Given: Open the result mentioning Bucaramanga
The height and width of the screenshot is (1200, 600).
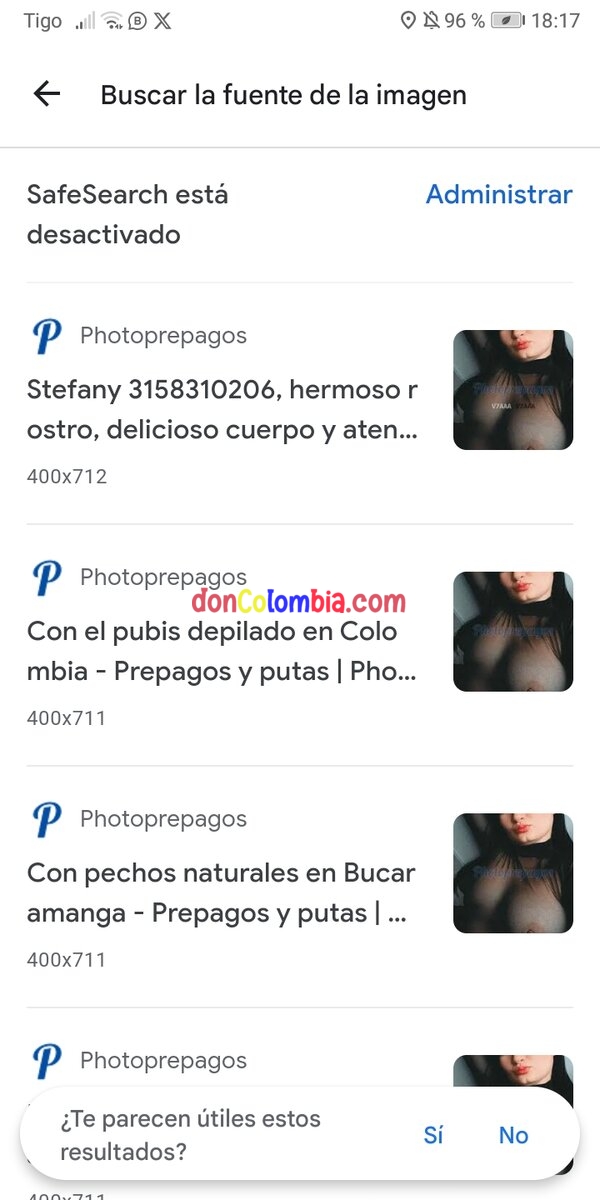Looking at the screenshot, I should 222,892.
